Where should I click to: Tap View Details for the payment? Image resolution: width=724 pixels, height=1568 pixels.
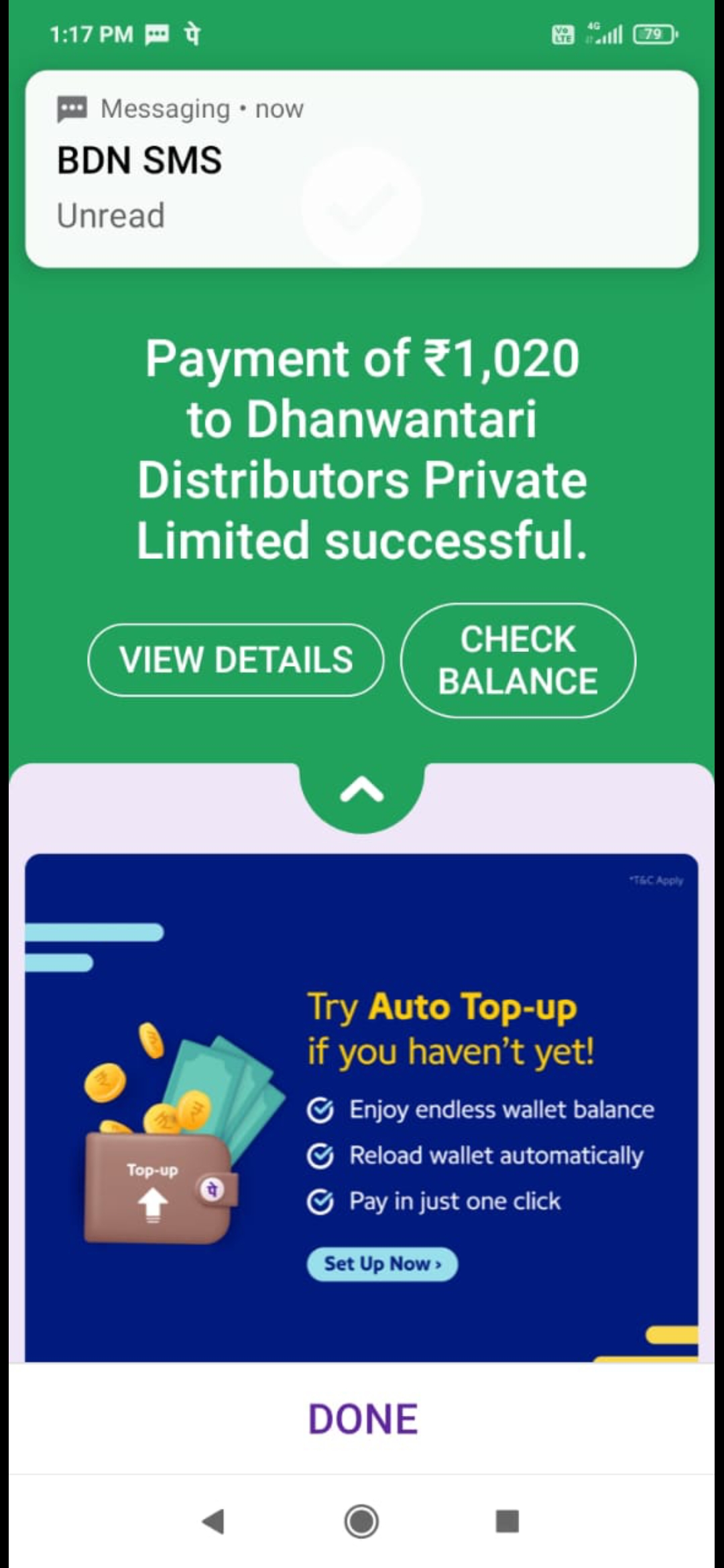236,660
